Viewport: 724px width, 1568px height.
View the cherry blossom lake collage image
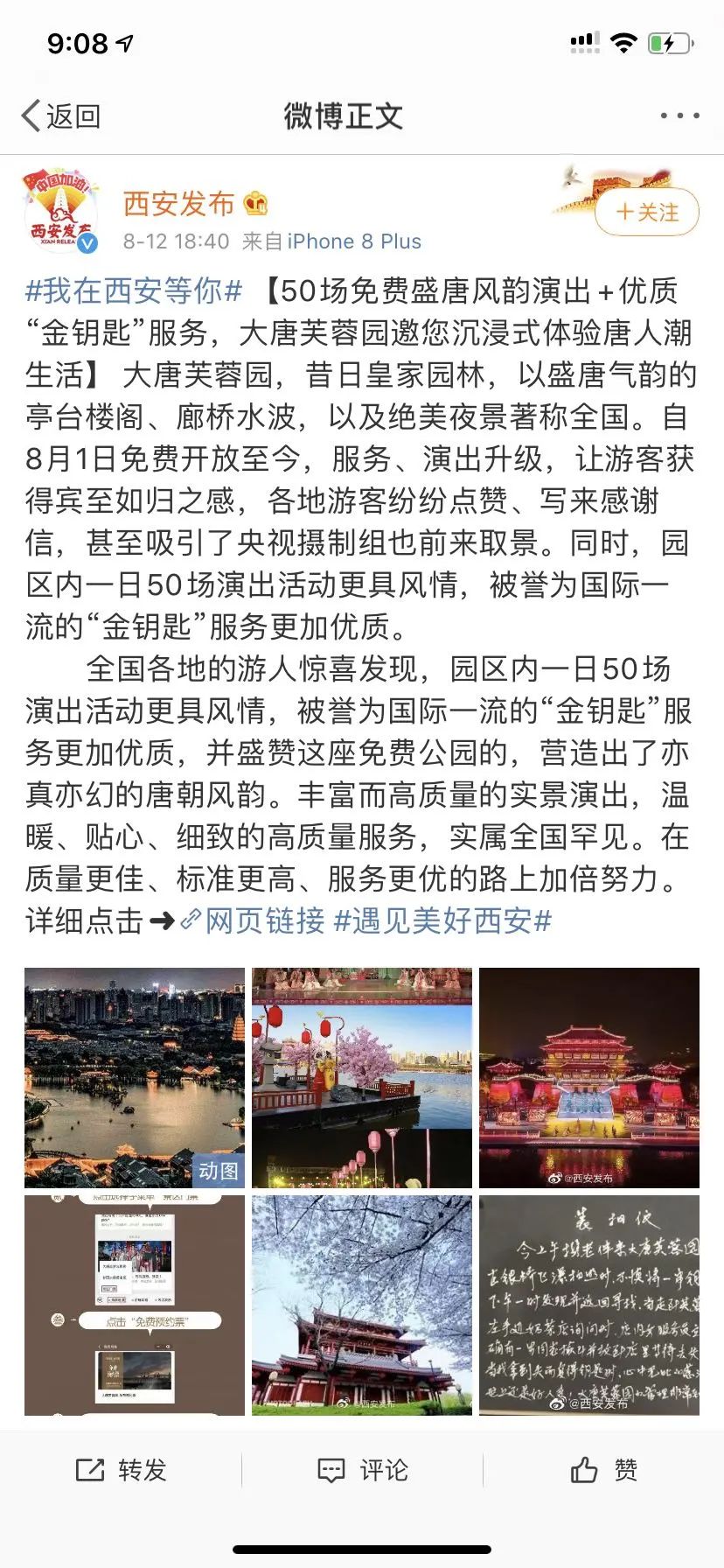point(362,1077)
